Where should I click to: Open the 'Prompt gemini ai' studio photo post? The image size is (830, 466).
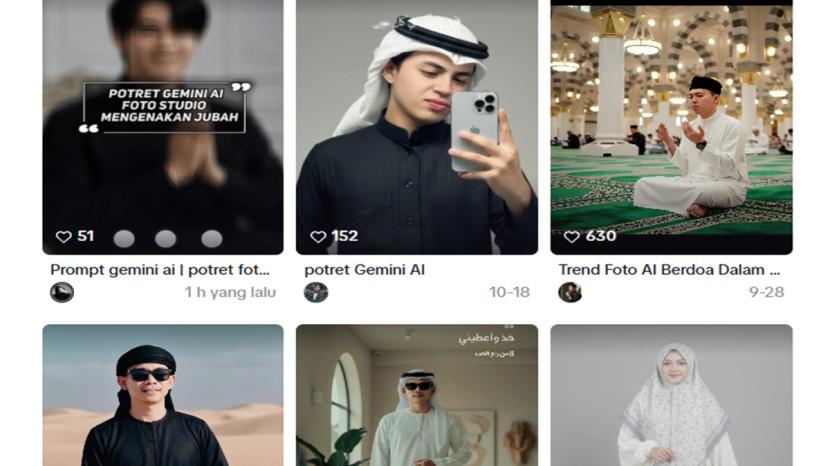[162, 120]
